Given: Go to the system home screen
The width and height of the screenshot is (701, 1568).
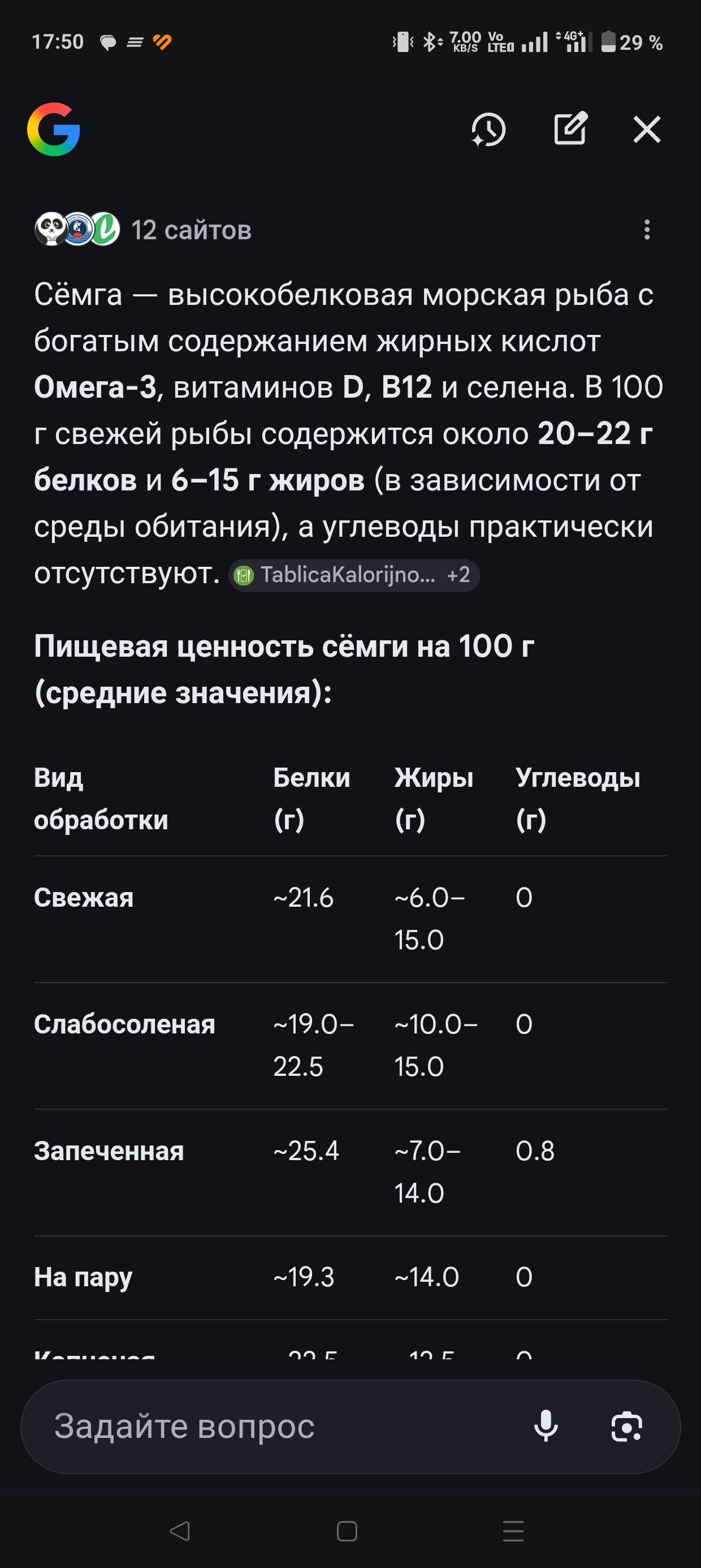Looking at the screenshot, I should point(347,1530).
